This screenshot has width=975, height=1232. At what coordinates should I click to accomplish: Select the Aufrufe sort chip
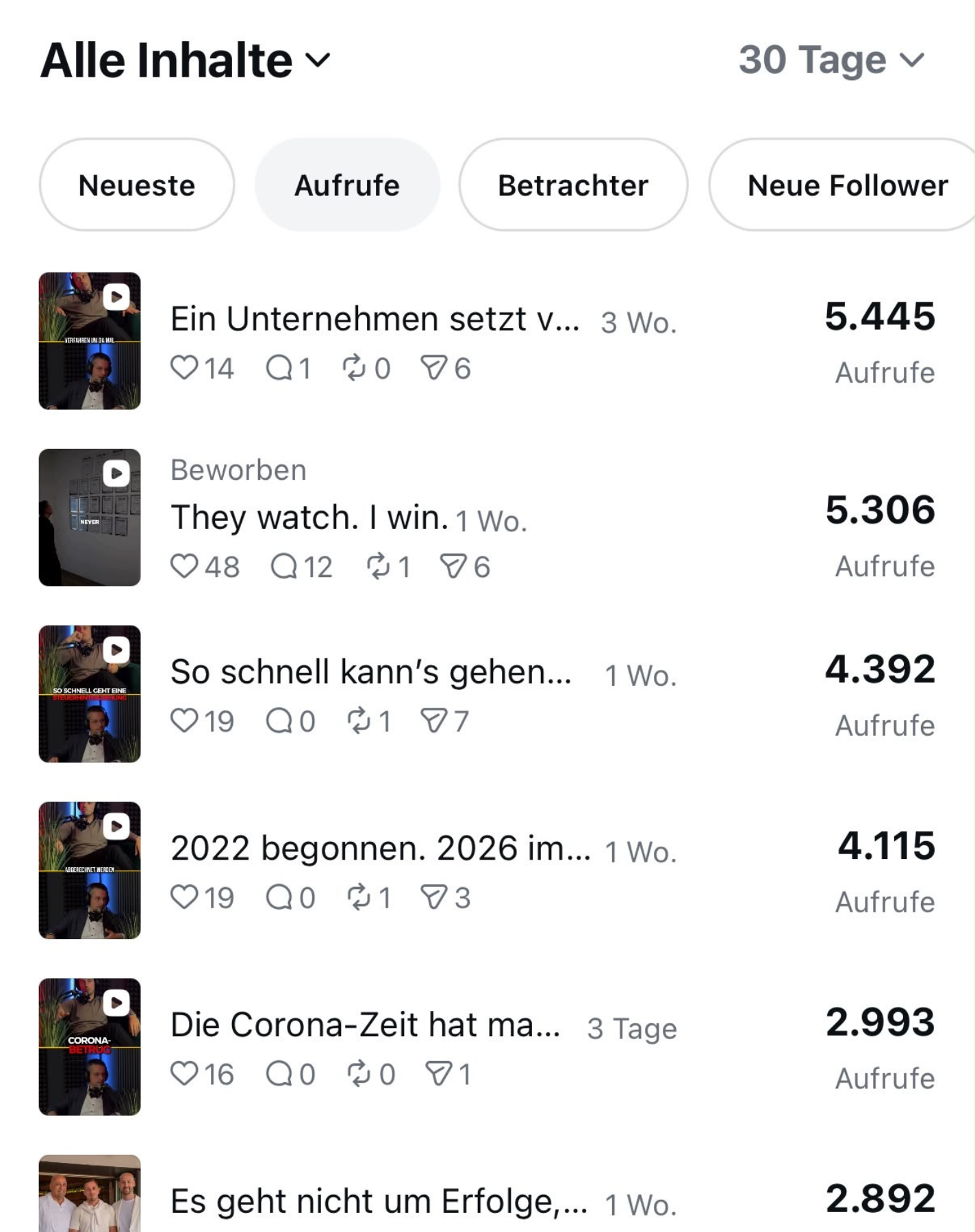[x=347, y=185]
